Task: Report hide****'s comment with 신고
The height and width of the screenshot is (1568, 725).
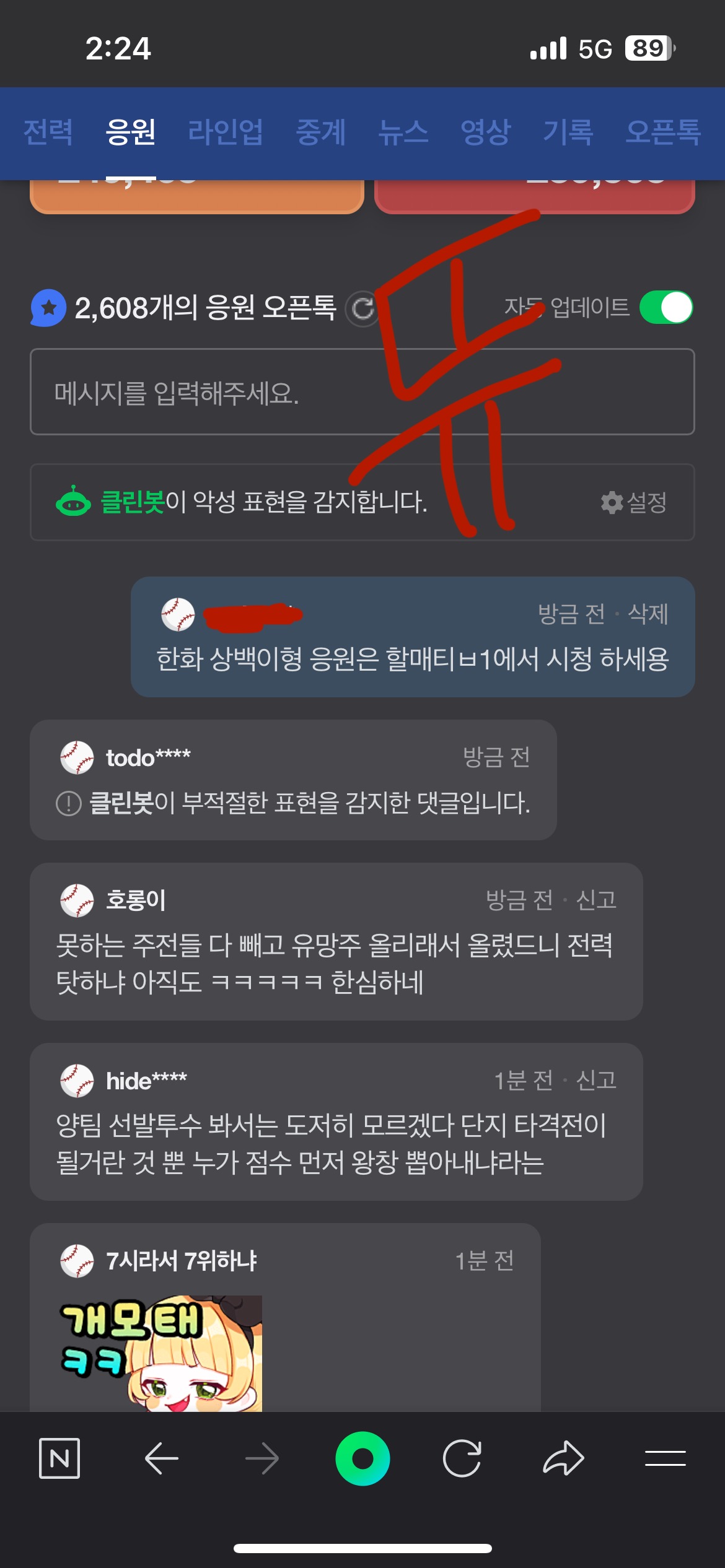Action: tap(596, 1081)
